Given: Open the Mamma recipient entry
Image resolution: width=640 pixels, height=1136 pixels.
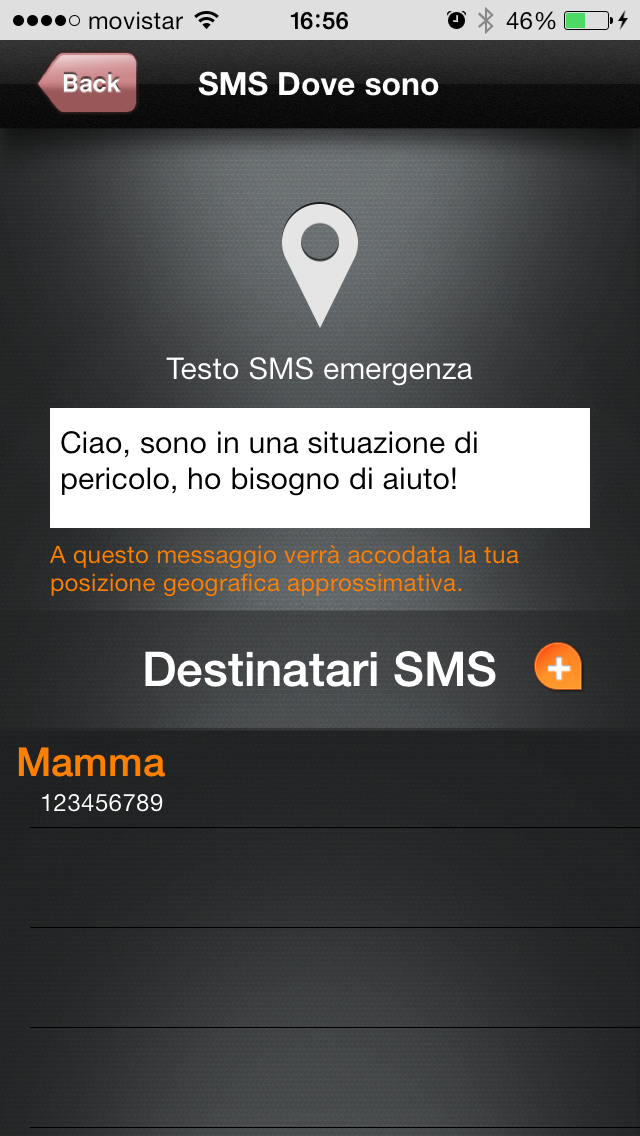Looking at the screenshot, I should tap(320, 779).
